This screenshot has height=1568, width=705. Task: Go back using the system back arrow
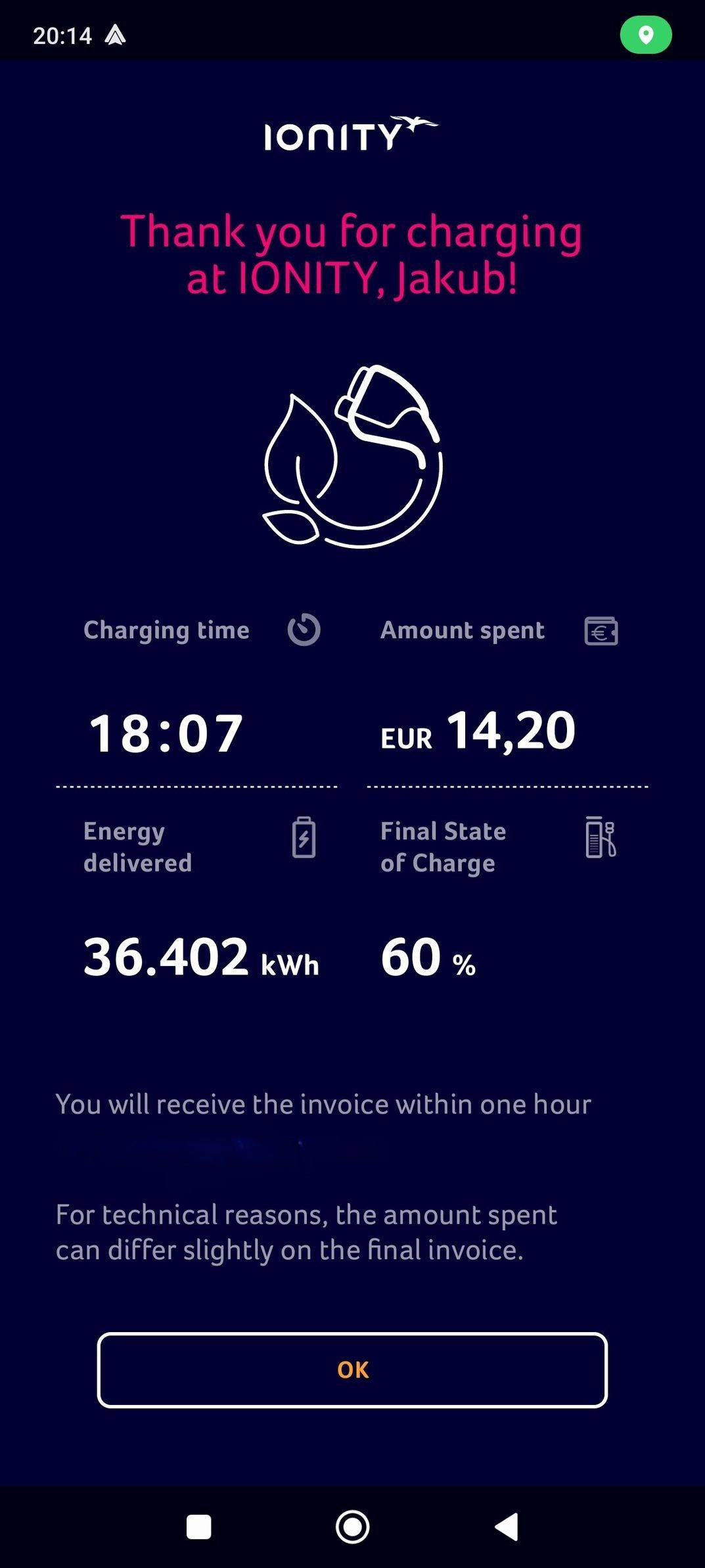click(x=507, y=1527)
